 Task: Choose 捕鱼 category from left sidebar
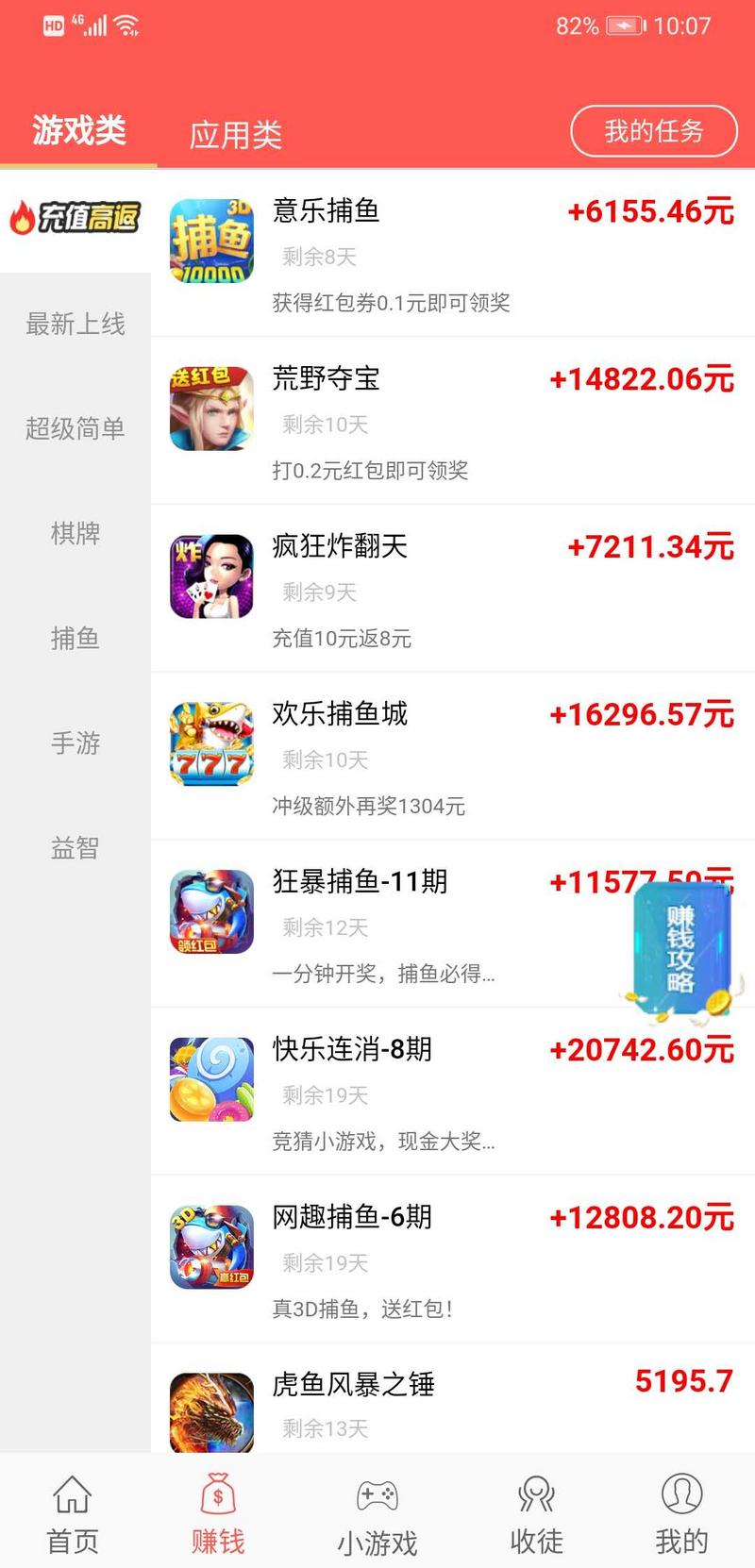pyautogui.click(x=75, y=639)
